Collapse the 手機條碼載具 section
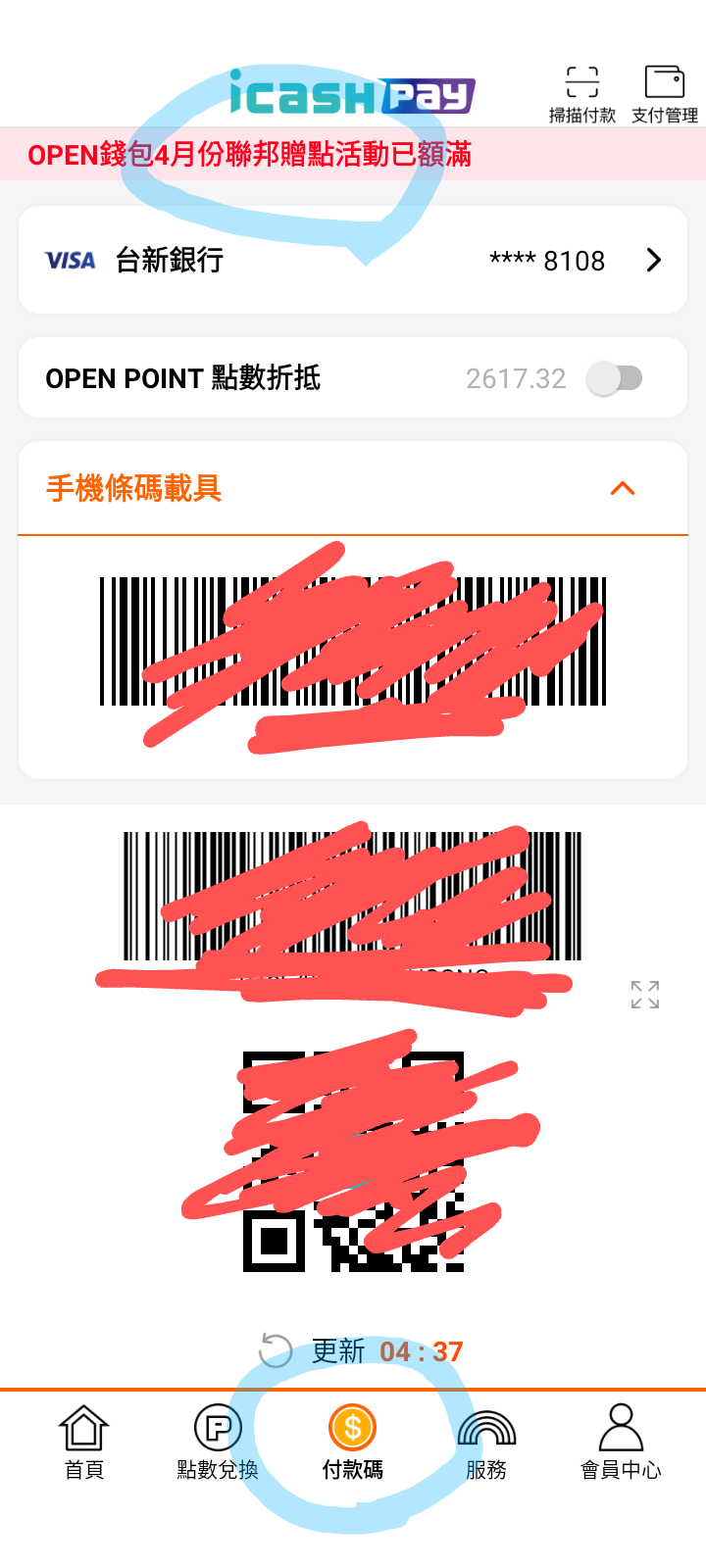 pyautogui.click(x=623, y=488)
